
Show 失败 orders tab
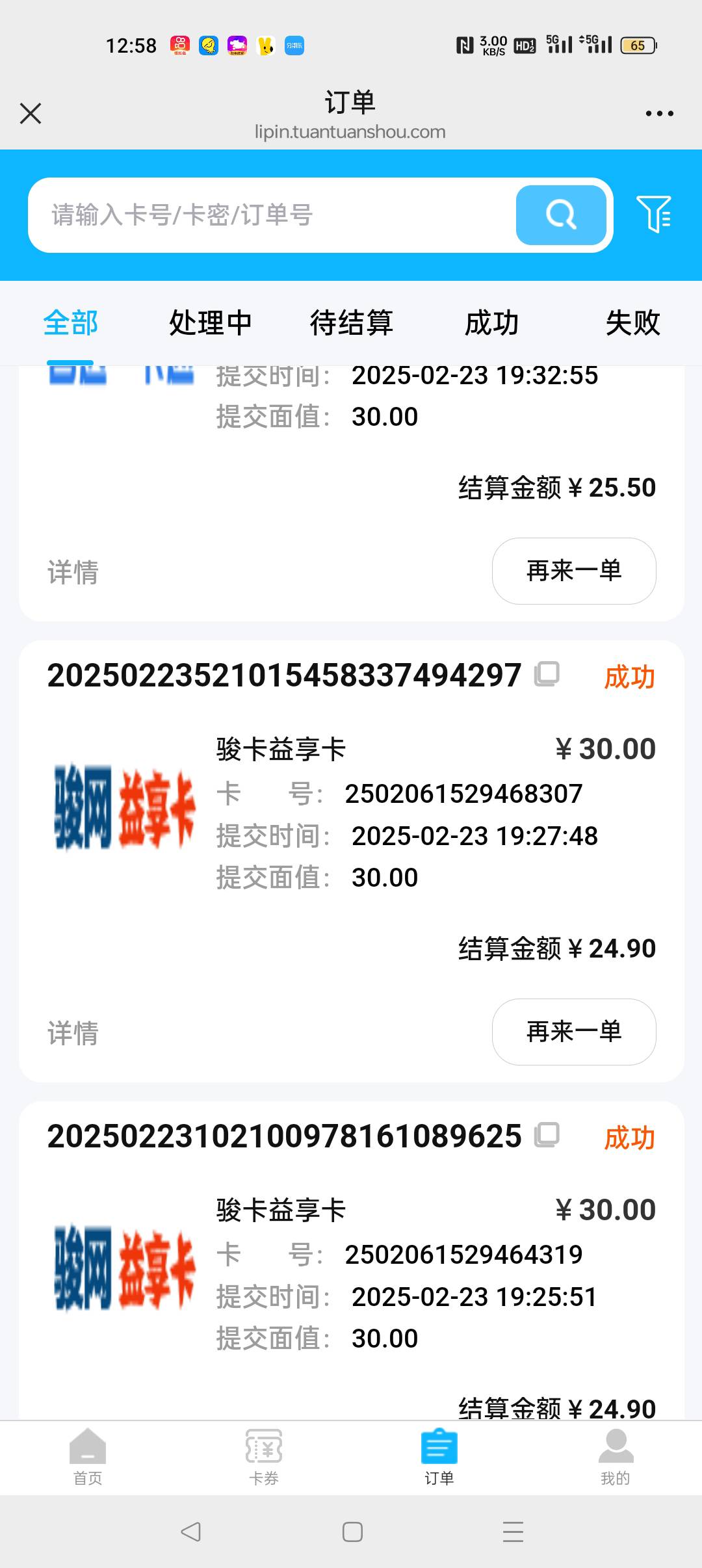[632, 323]
